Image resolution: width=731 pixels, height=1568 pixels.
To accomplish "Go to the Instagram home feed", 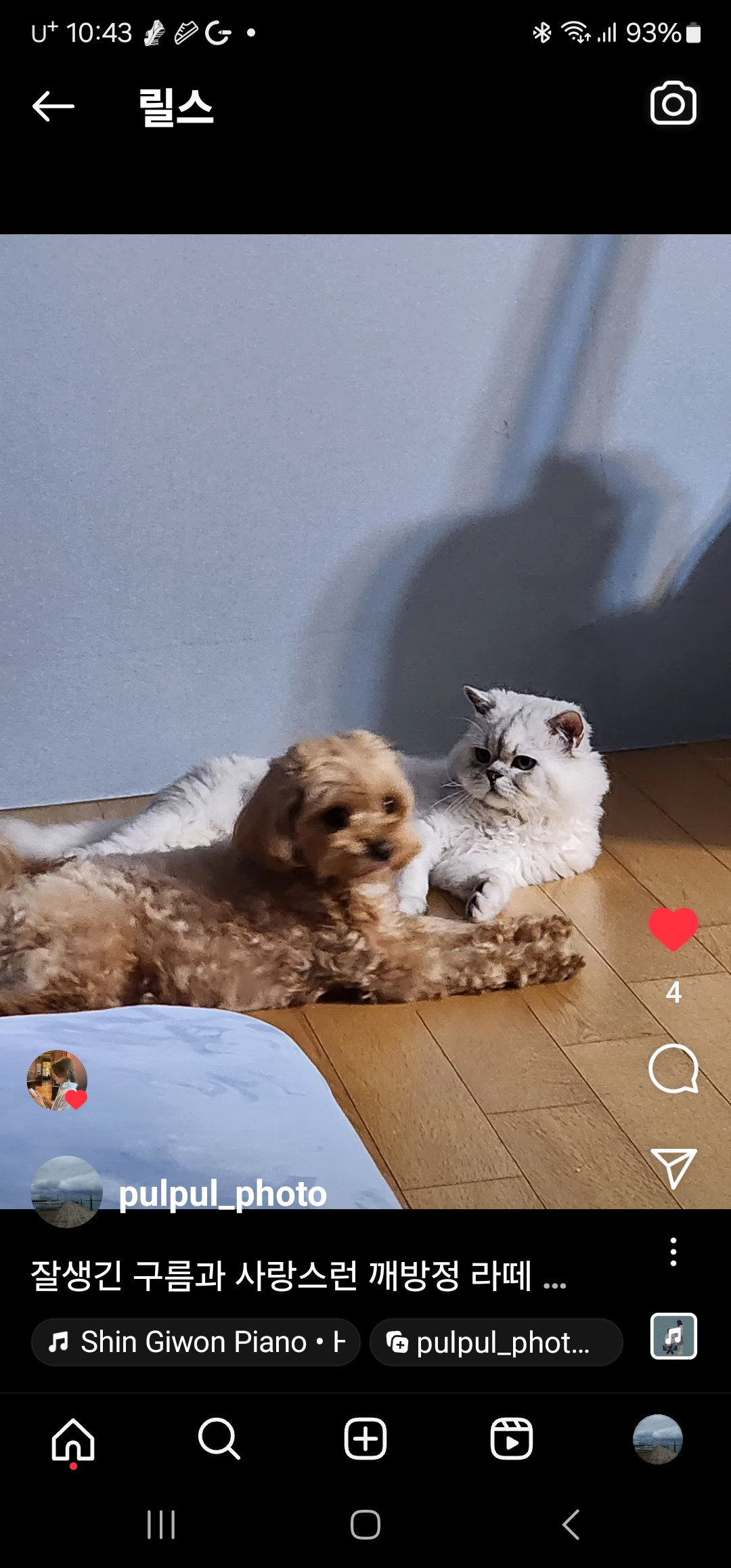I will click(74, 1439).
